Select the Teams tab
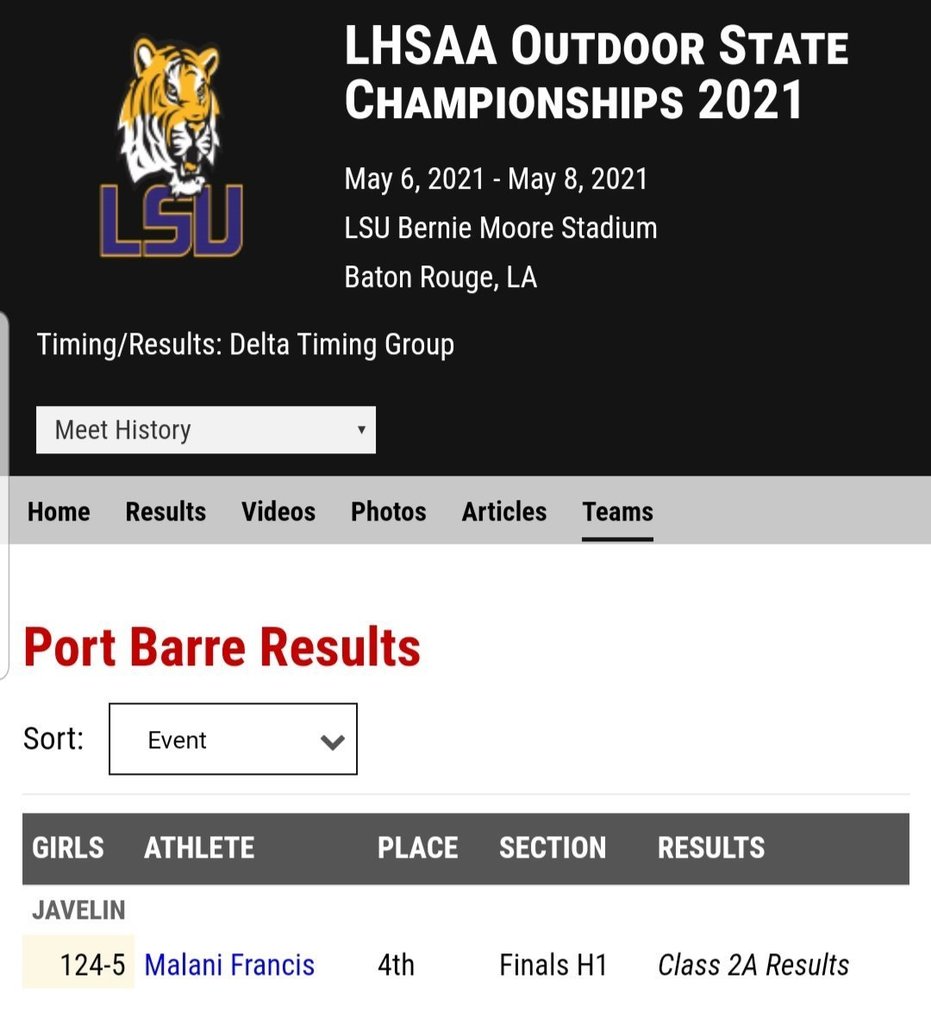The height and width of the screenshot is (1024, 931). [x=617, y=512]
